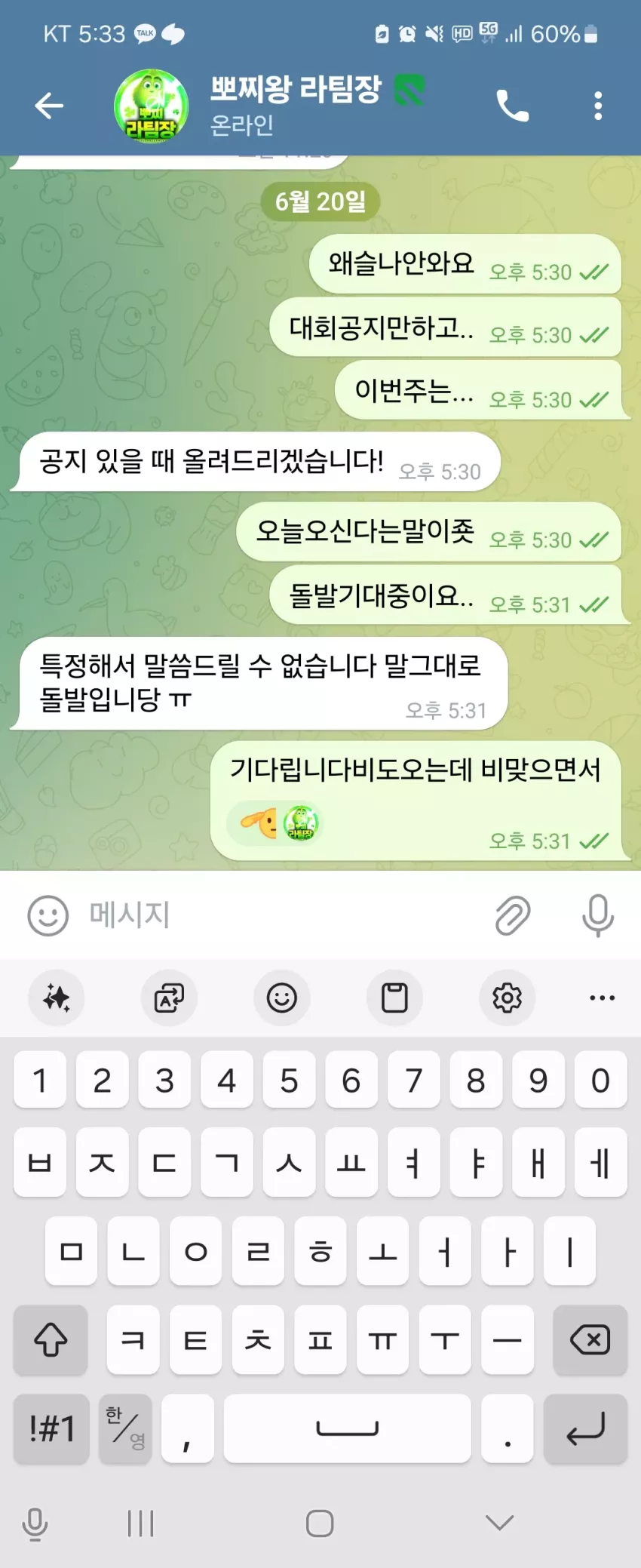Open the emoji picker in message bar
Image resolution: width=641 pixels, height=1568 pixels.
48,915
